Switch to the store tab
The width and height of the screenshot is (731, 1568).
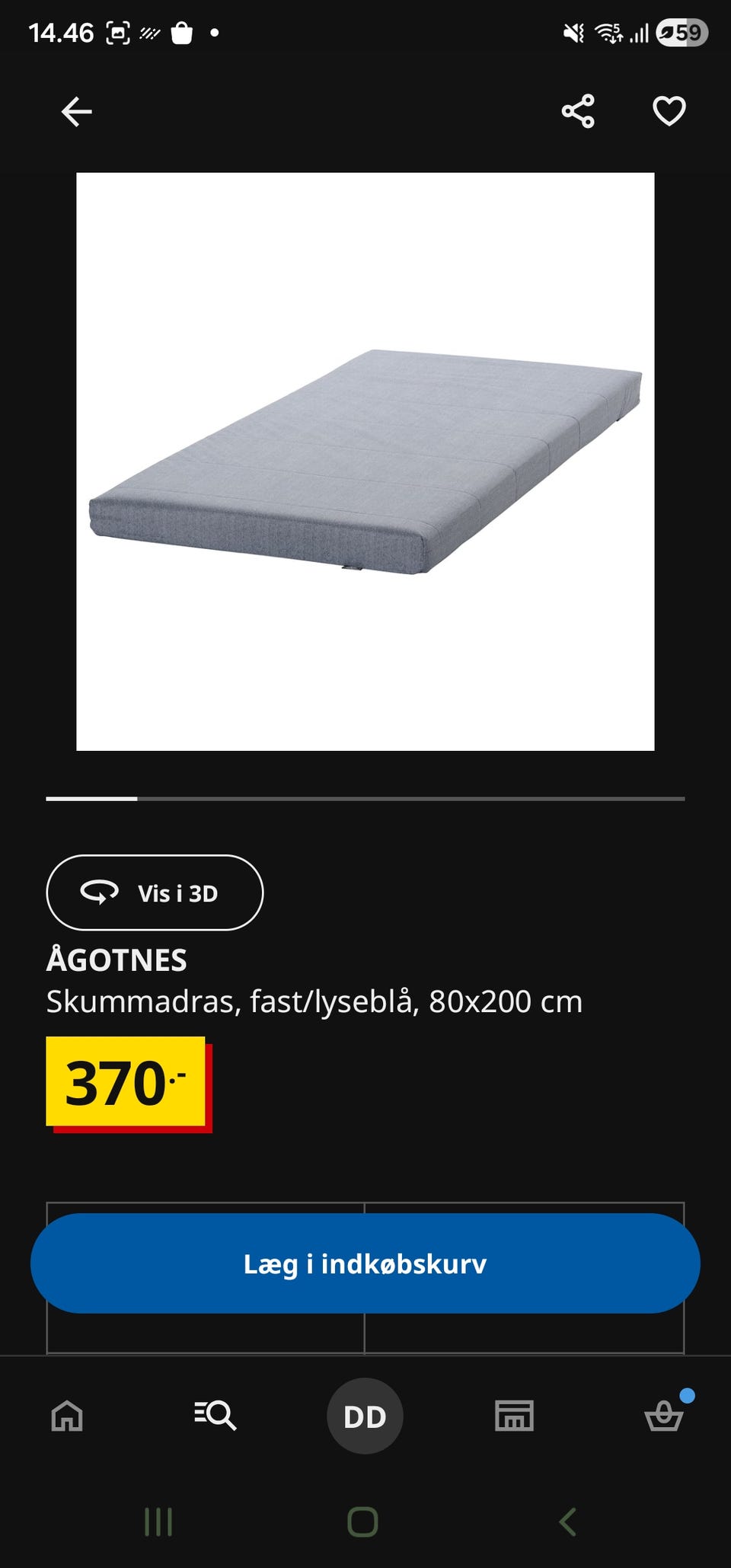pyautogui.click(x=515, y=1416)
